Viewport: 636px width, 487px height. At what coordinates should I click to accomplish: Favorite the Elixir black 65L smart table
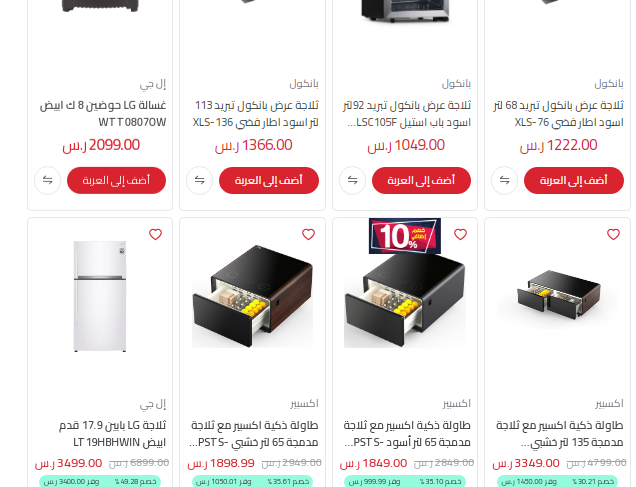tap(460, 235)
